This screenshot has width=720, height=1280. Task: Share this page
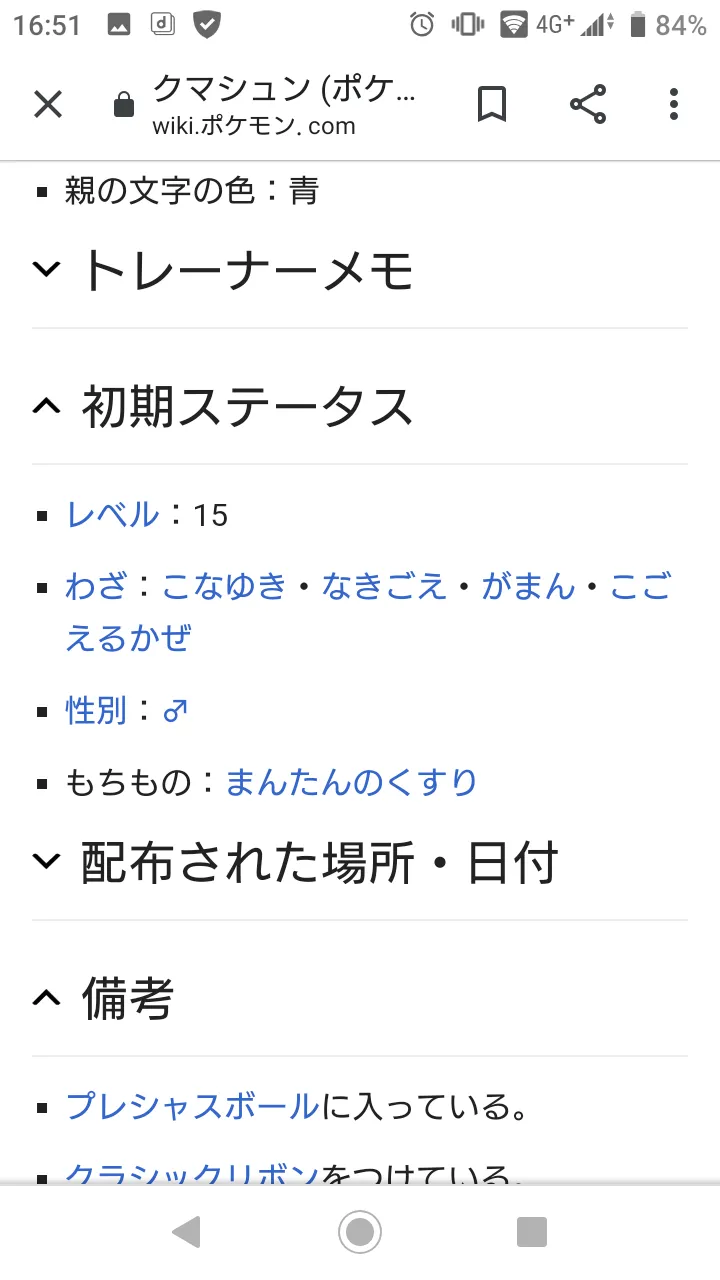[588, 104]
